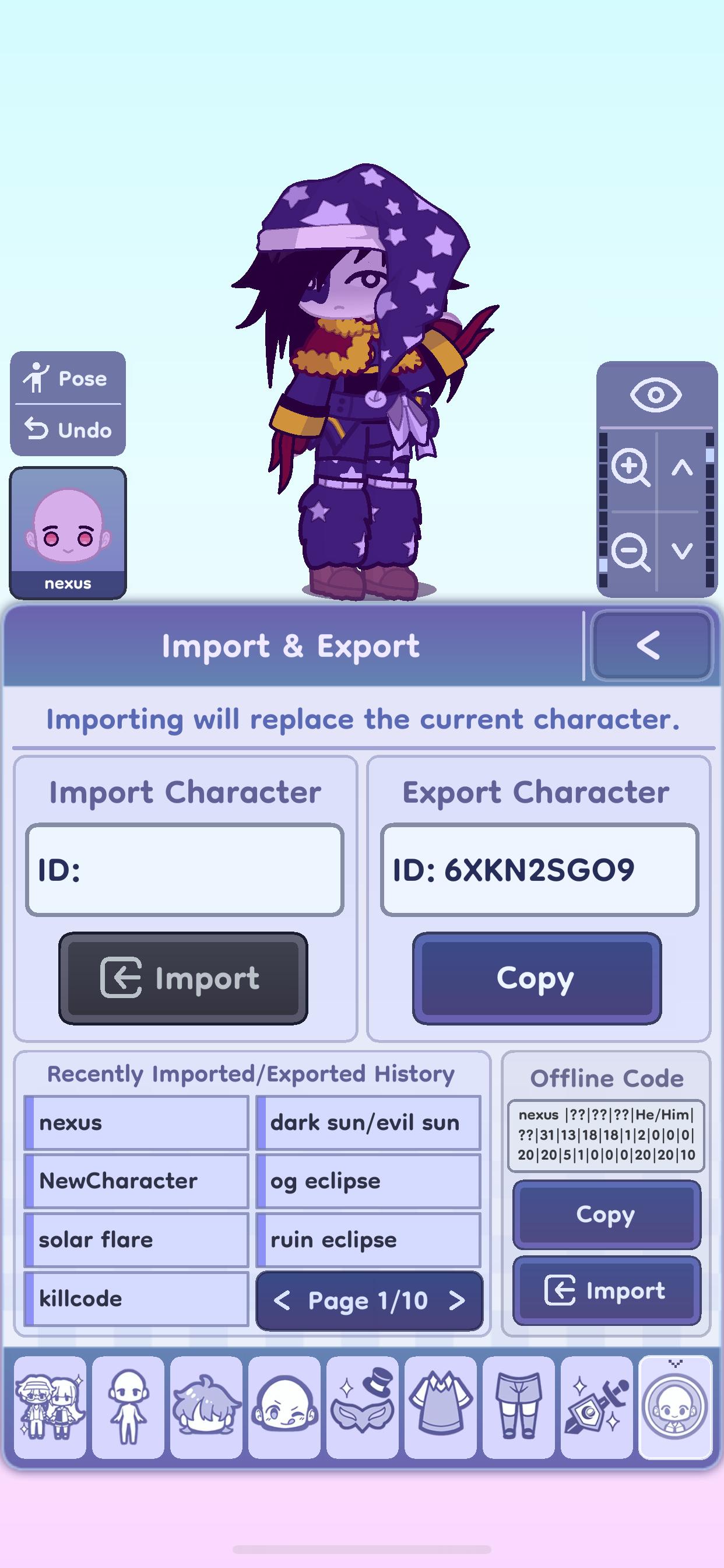Select the weapon/props customization icon
724x1568 pixels.
coord(596,1412)
